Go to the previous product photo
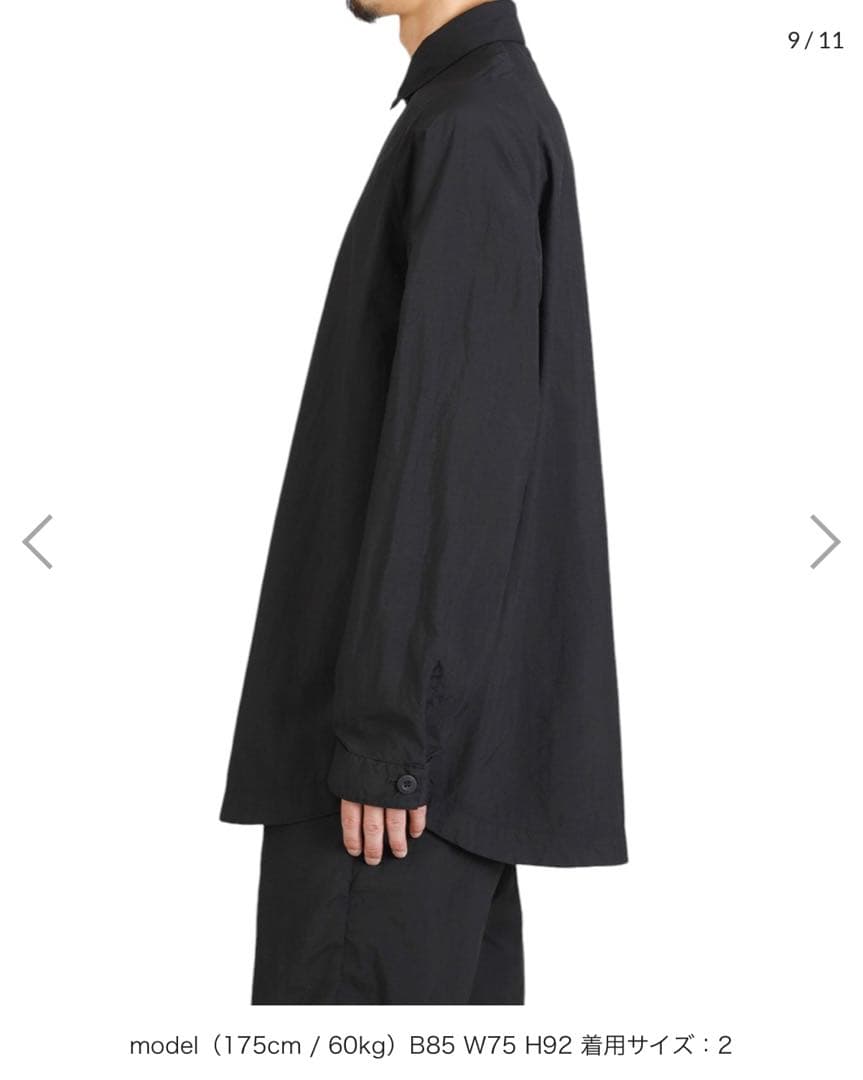 (x=37, y=542)
